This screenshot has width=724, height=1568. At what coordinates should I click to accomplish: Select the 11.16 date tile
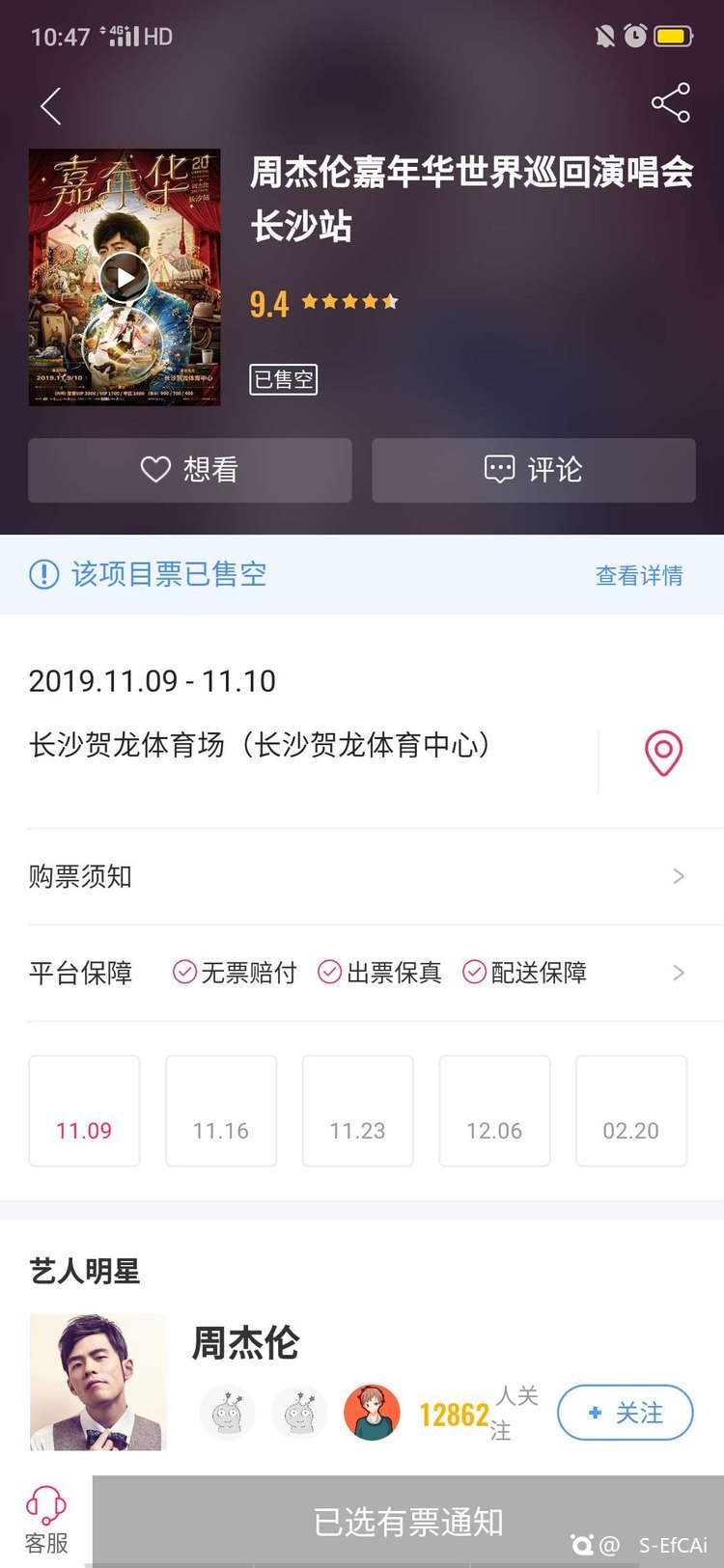click(x=221, y=1112)
